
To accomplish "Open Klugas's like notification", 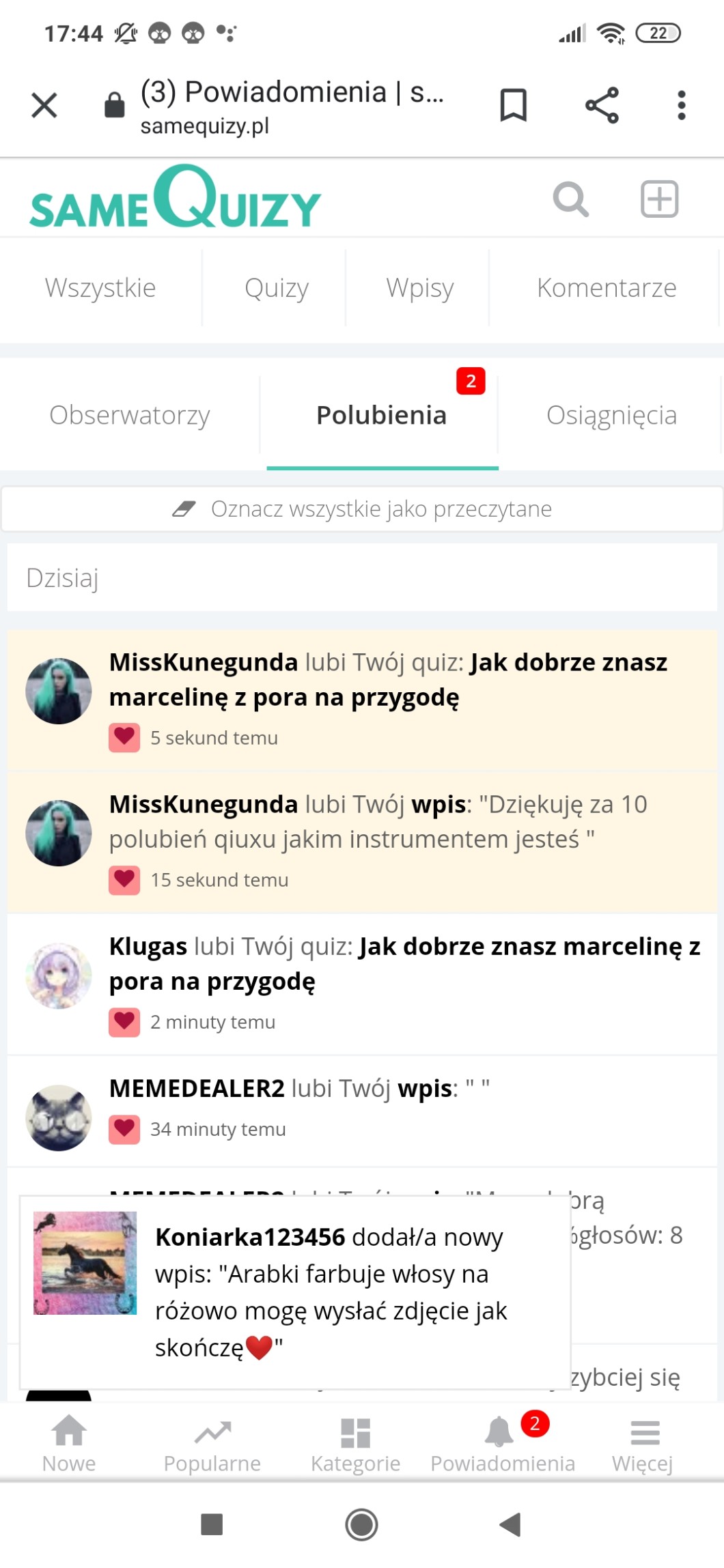I will [x=404, y=964].
